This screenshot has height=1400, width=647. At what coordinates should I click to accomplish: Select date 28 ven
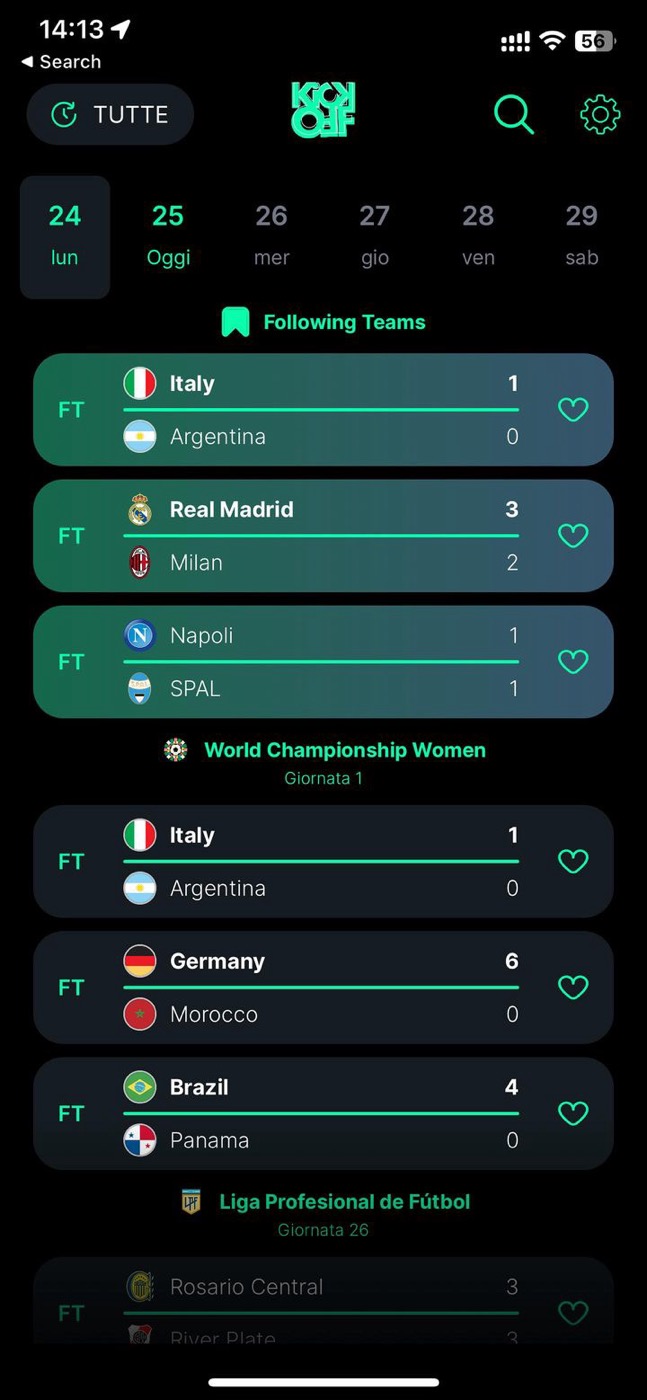click(478, 237)
